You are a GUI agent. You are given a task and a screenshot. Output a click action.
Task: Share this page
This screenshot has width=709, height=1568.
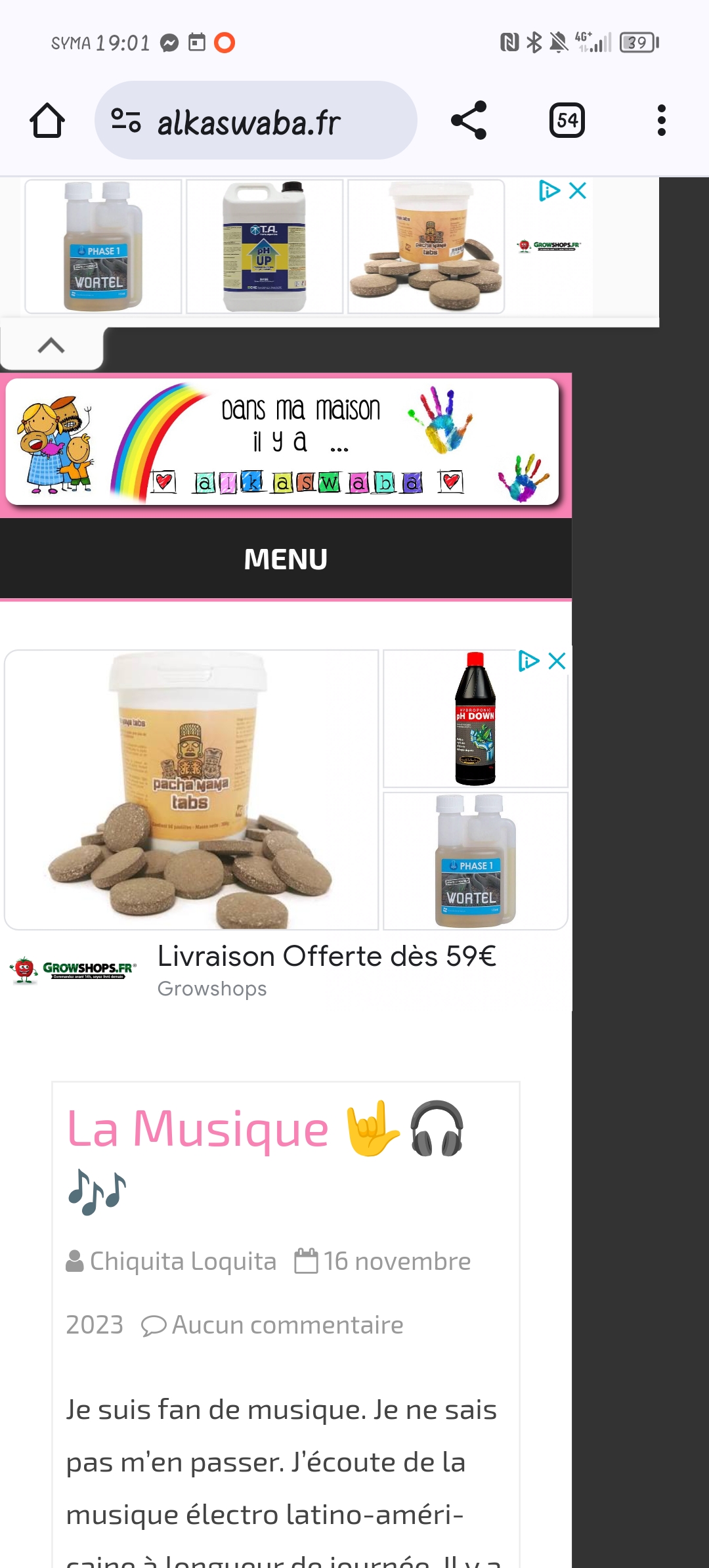(x=469, y=121)
